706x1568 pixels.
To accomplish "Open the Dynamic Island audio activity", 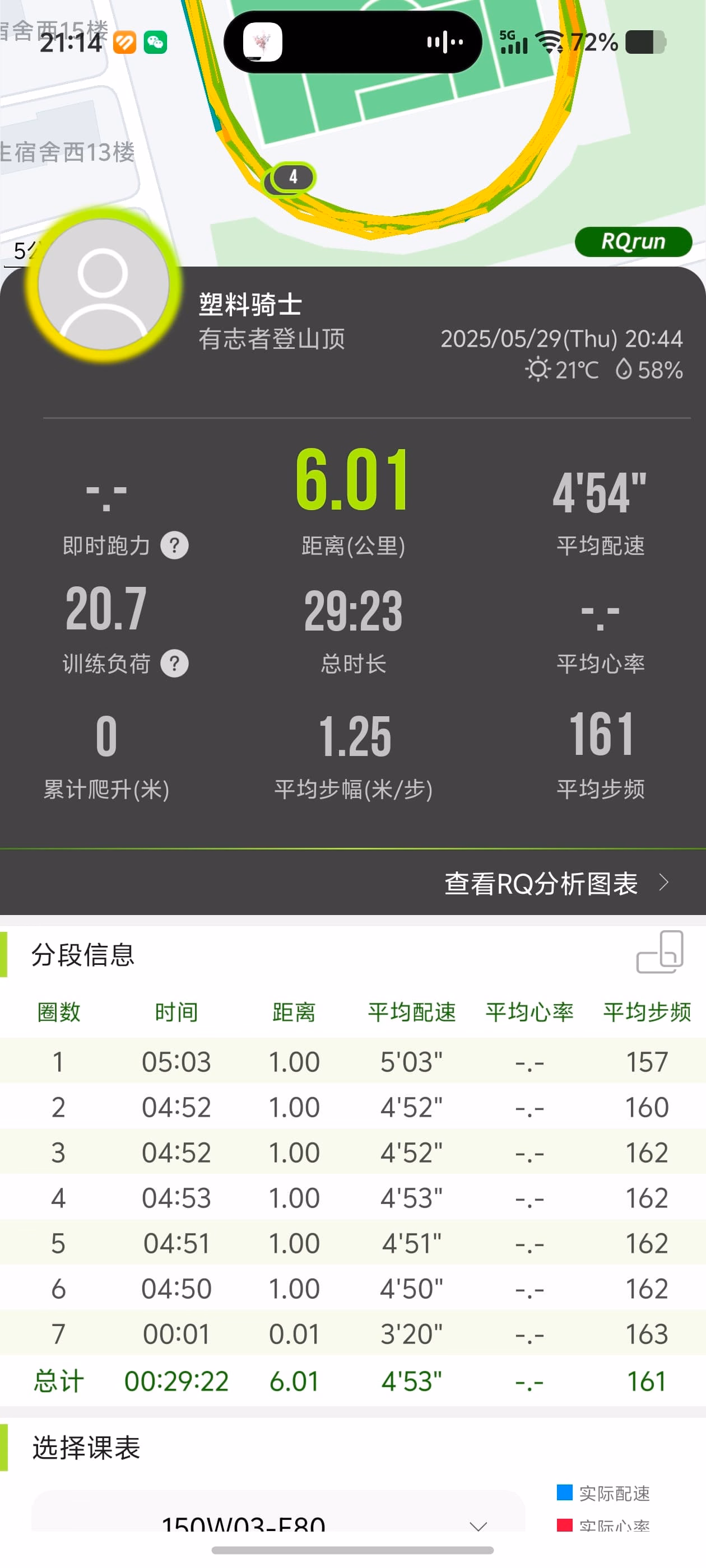I will (x=352, y=42).
